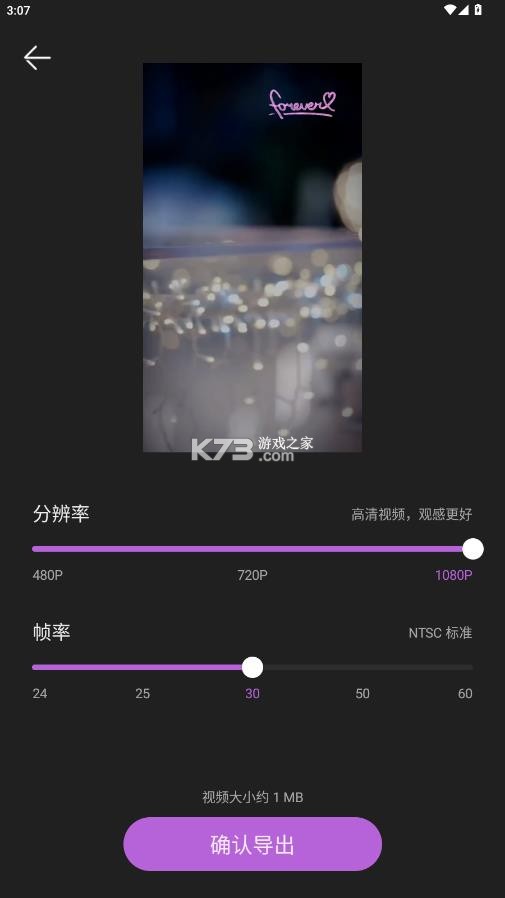Go back with the arrow icon

click(x=37, y=58)
